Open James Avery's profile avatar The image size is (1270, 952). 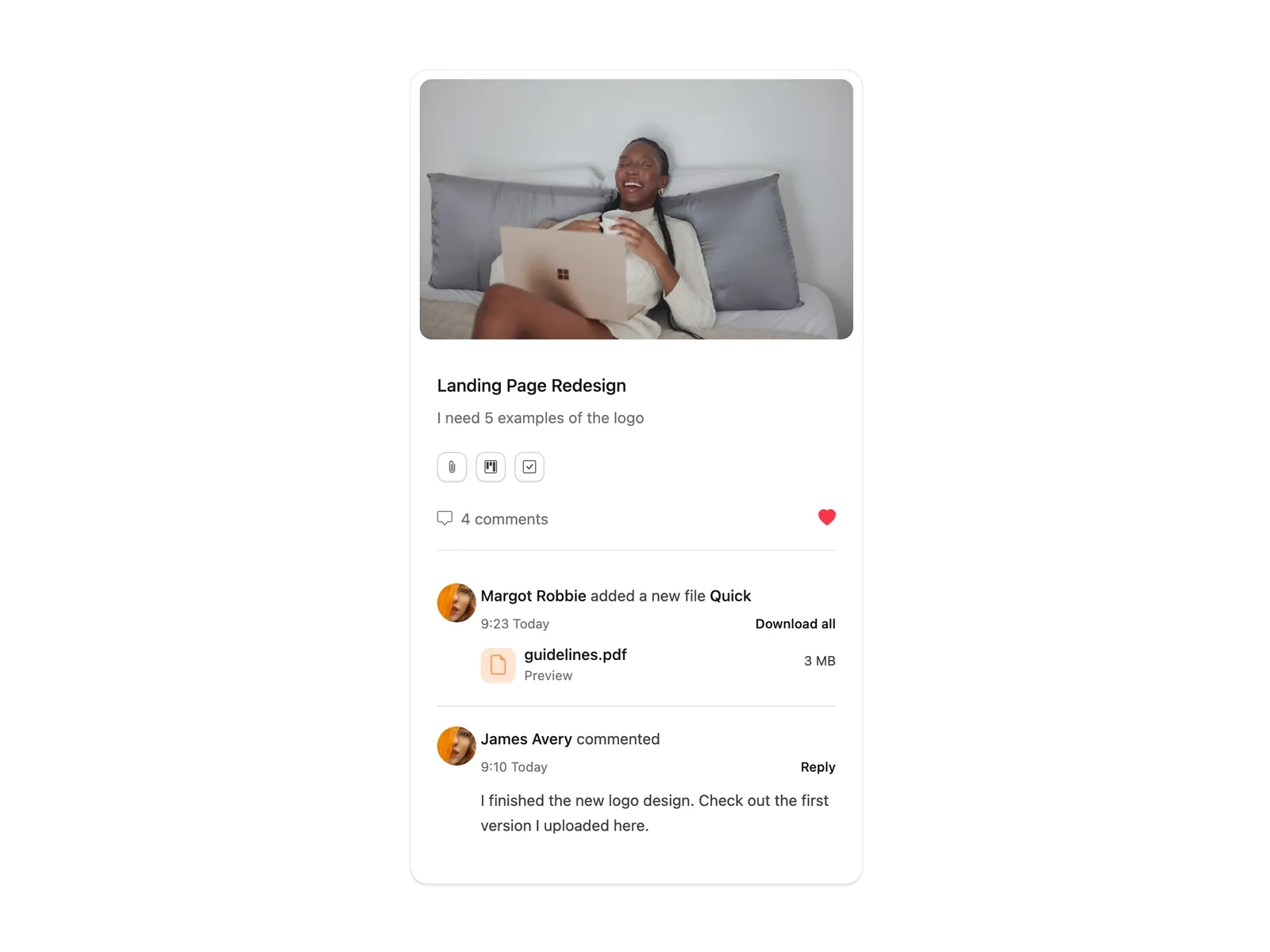[456, 746]
